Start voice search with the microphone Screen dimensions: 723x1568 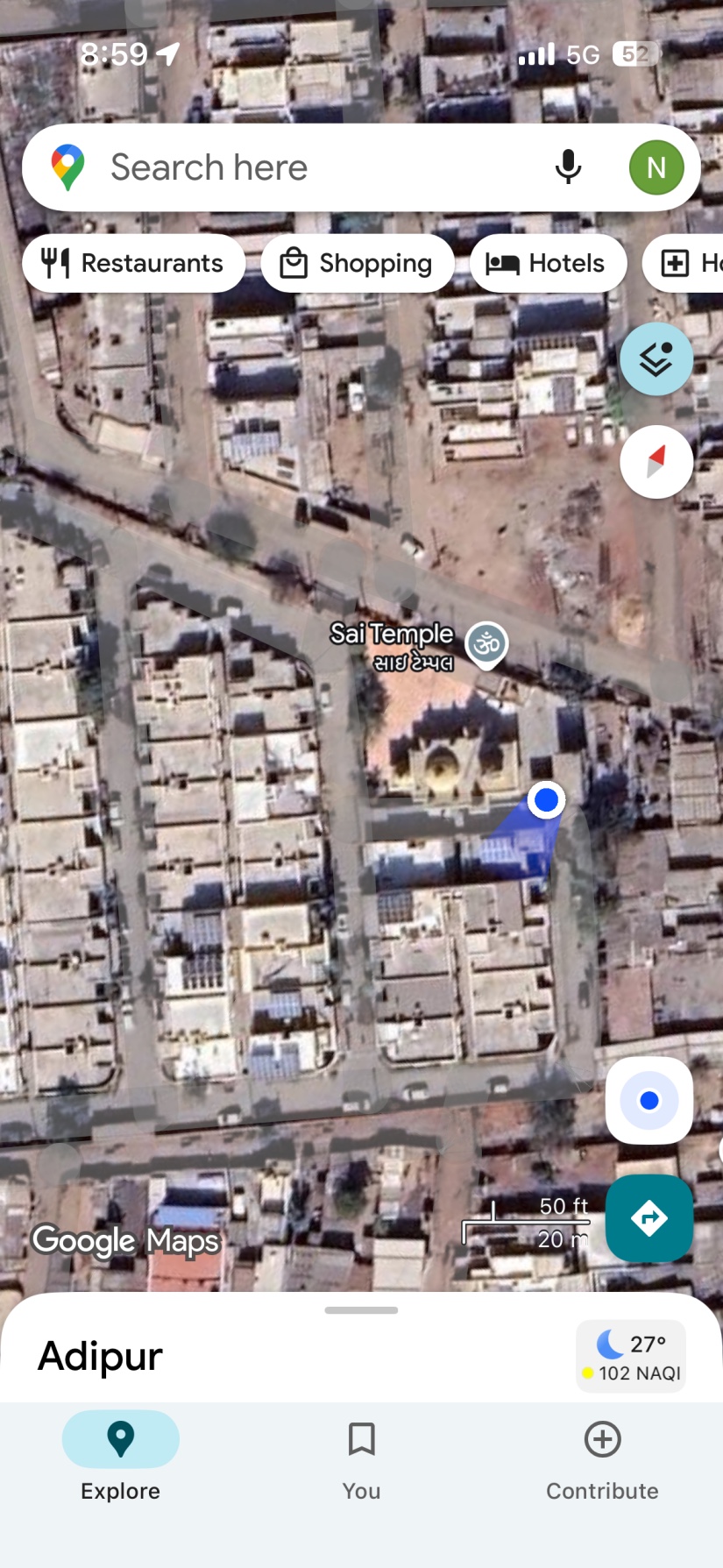tap(568, 167)
